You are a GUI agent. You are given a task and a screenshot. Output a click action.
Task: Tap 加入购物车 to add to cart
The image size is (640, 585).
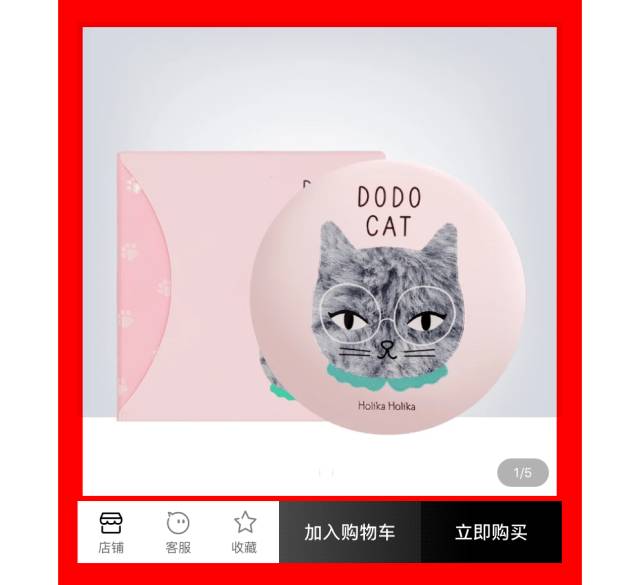pyautogui.click(x=349, y=532)
